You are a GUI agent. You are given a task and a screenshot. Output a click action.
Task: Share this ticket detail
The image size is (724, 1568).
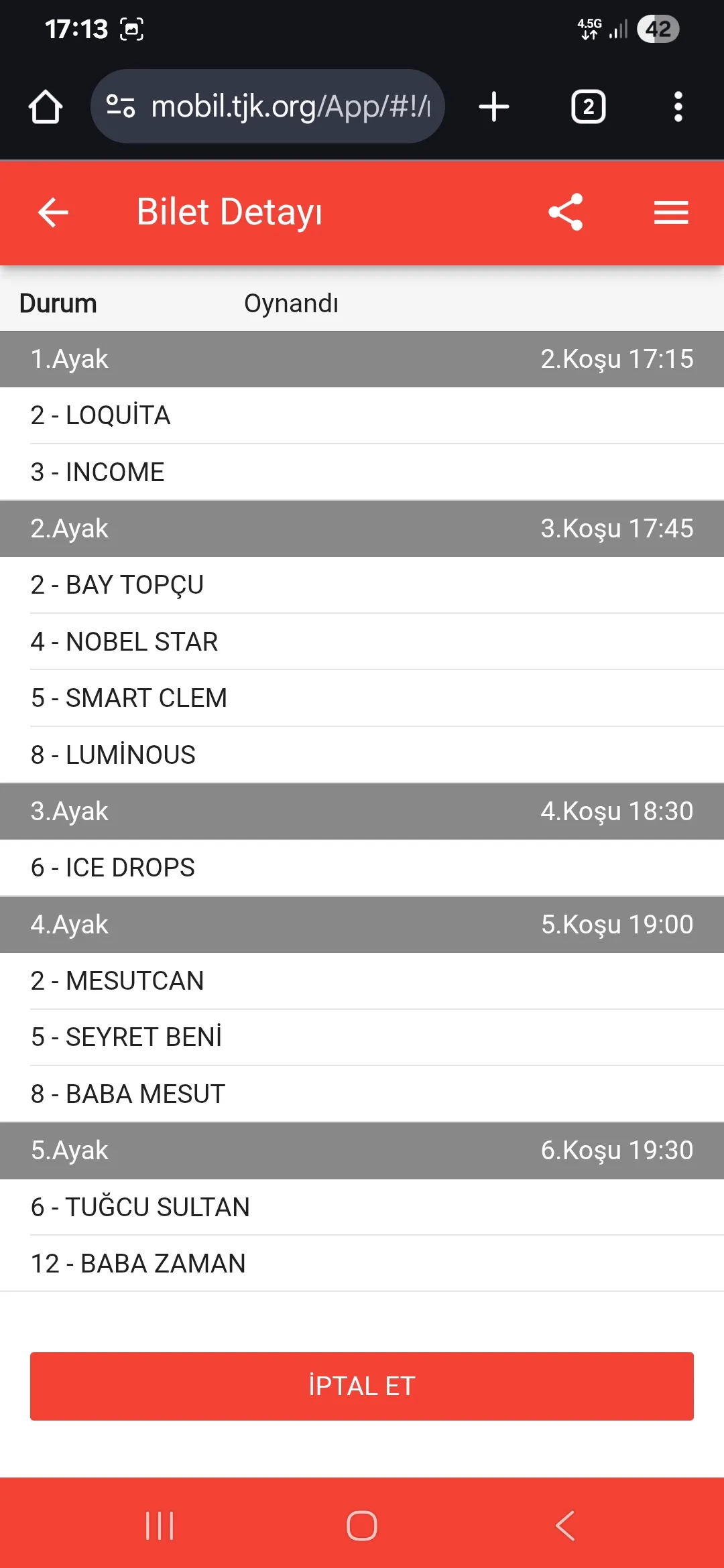(566, 212)
